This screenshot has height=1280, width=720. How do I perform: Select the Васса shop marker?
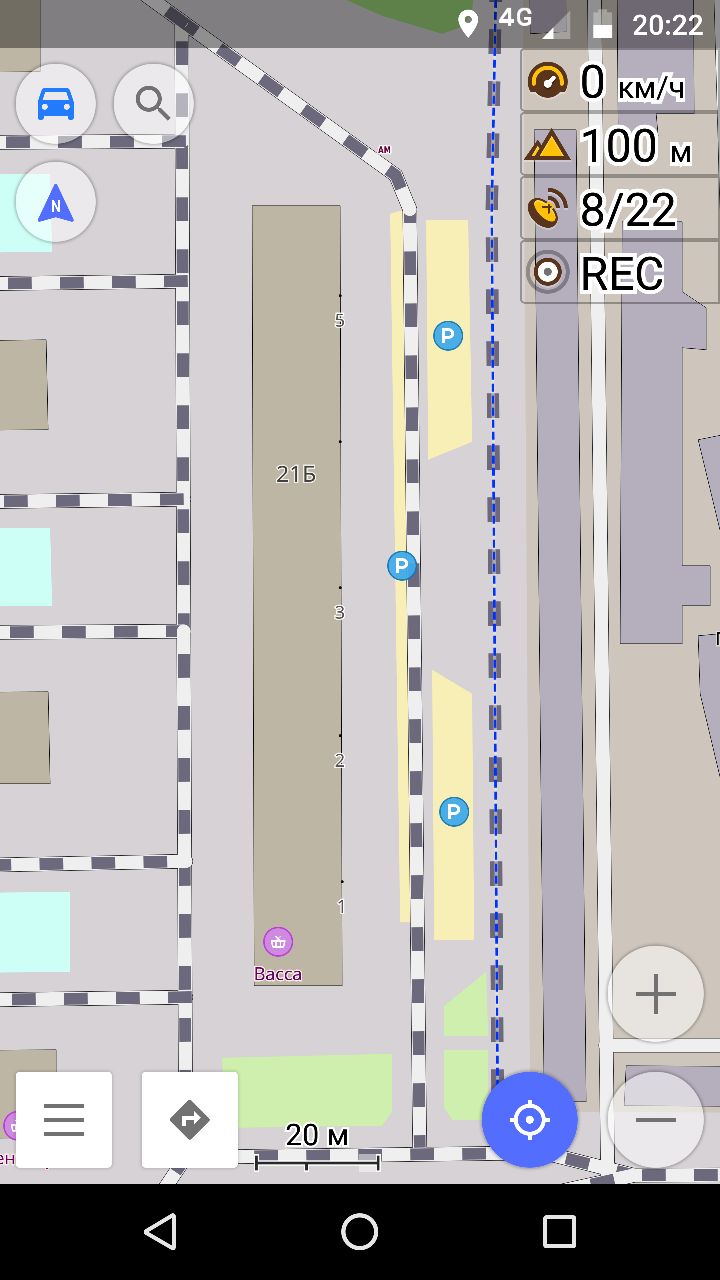[278, 941]
